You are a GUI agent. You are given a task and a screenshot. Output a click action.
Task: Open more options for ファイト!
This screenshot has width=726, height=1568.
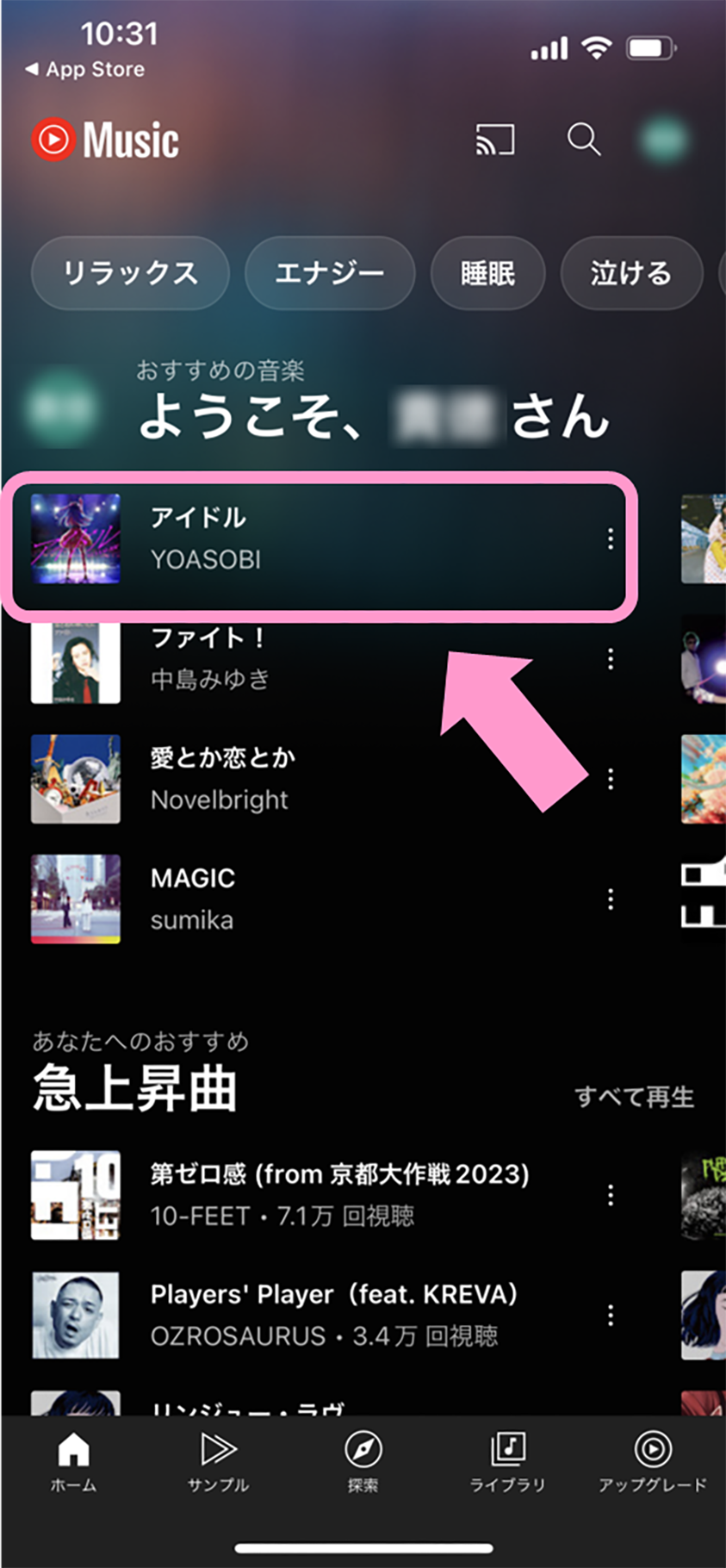coord(610,660)
